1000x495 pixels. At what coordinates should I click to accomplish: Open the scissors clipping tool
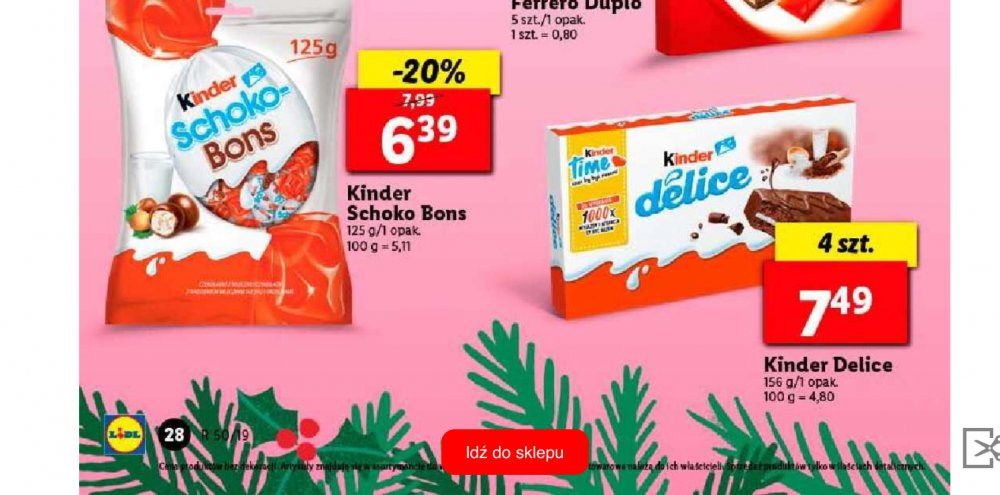[x=981, y=448]
